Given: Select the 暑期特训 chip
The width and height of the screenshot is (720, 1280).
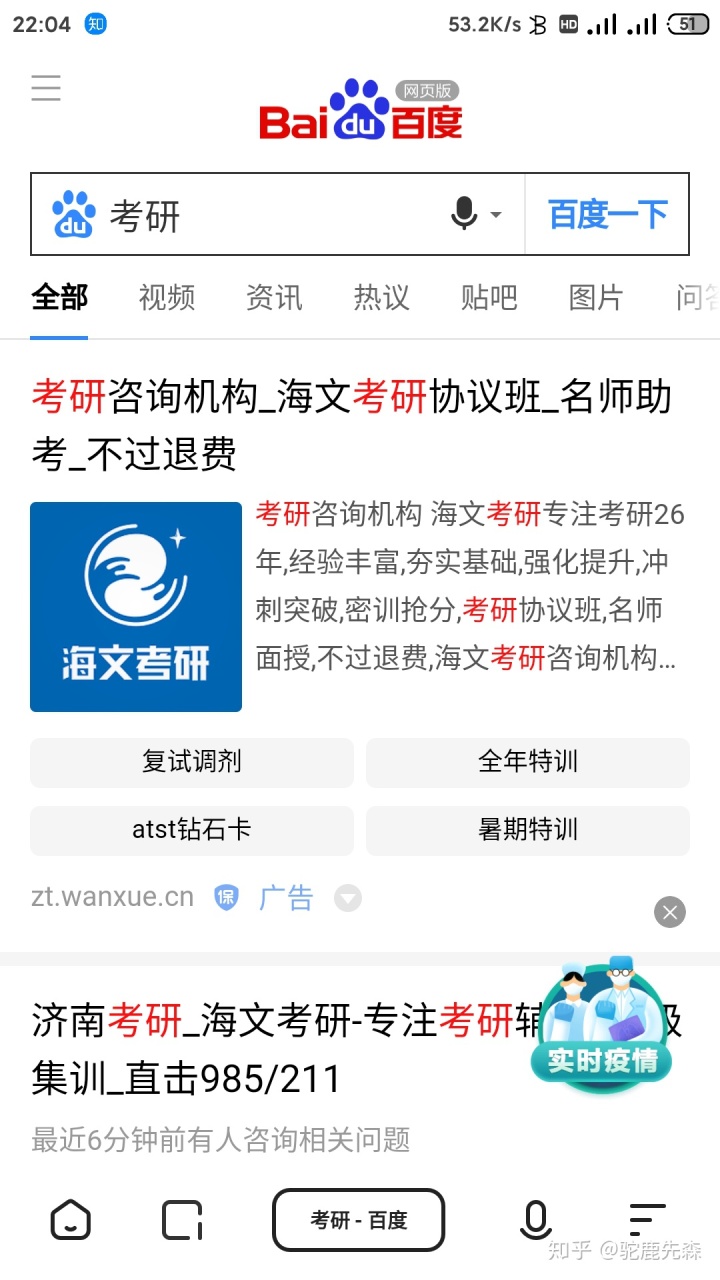Looking at the screenshot, I should point(527,830).
